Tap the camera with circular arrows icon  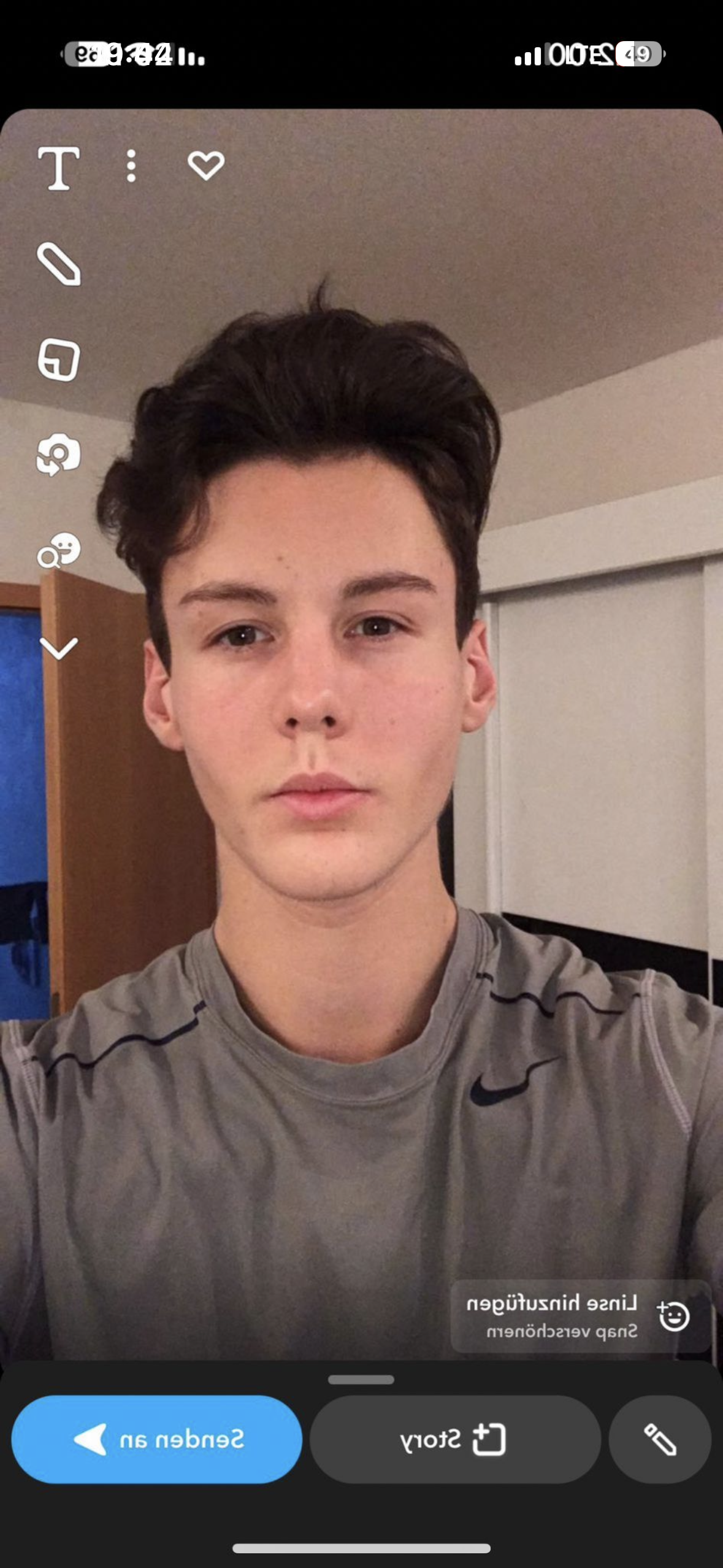coord(59,455)
